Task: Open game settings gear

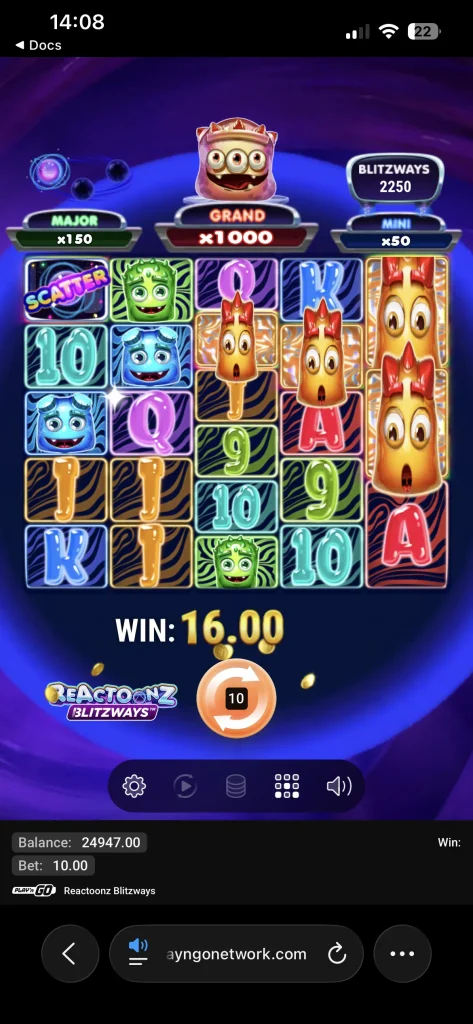Action: [x=134, y=786]
